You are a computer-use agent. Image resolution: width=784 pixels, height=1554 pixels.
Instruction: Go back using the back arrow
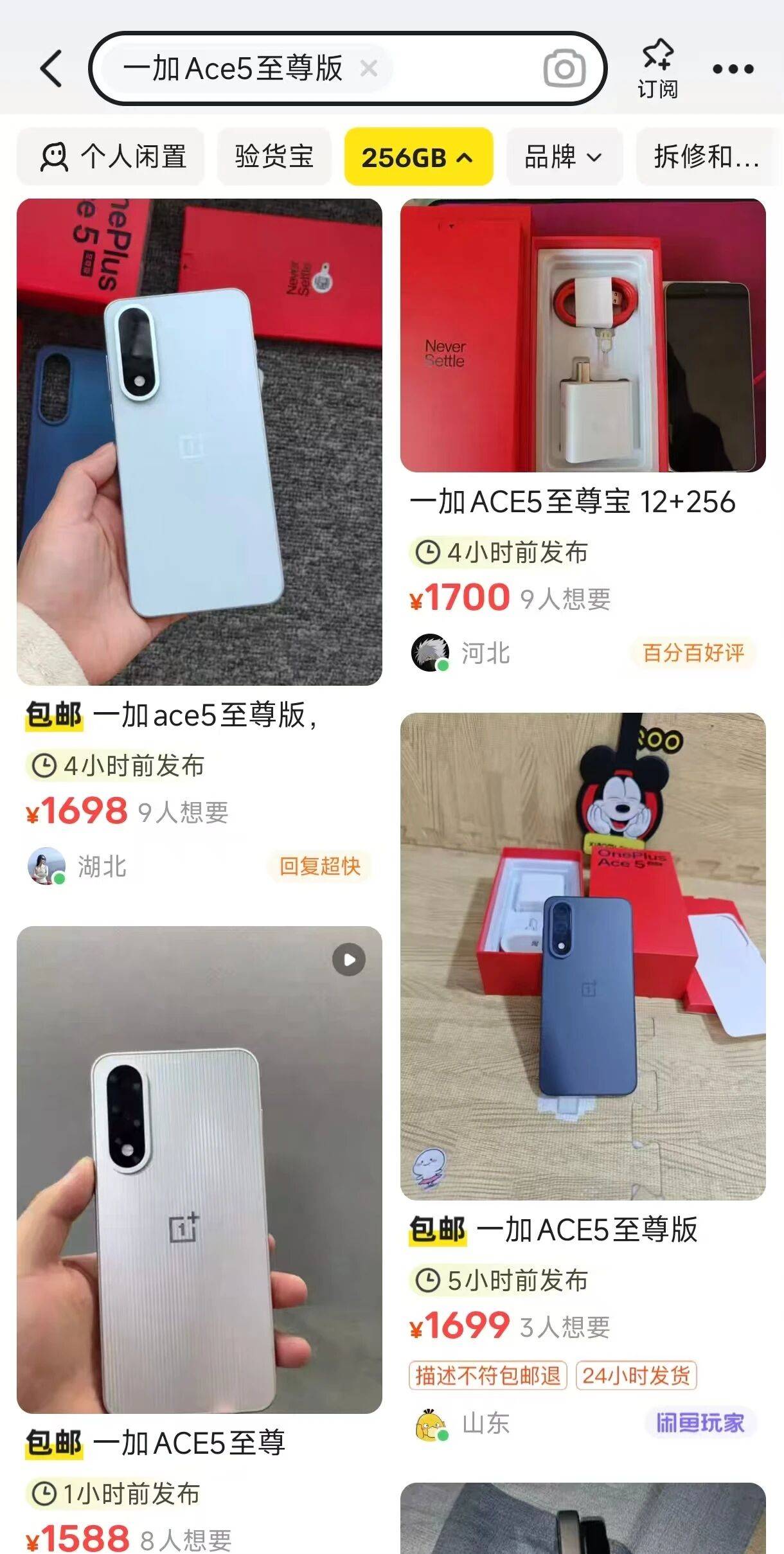click(51, 68)
